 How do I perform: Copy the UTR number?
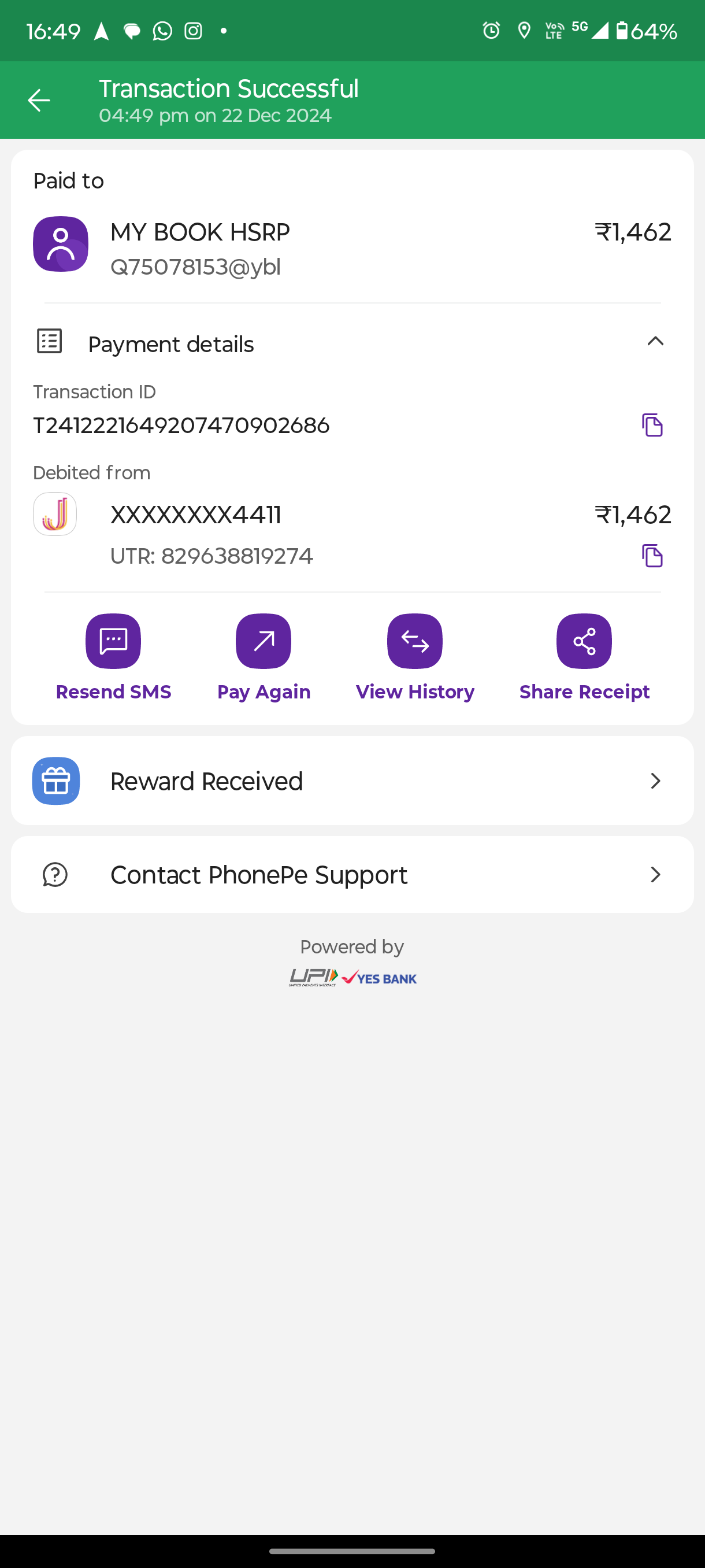(652, 556)
